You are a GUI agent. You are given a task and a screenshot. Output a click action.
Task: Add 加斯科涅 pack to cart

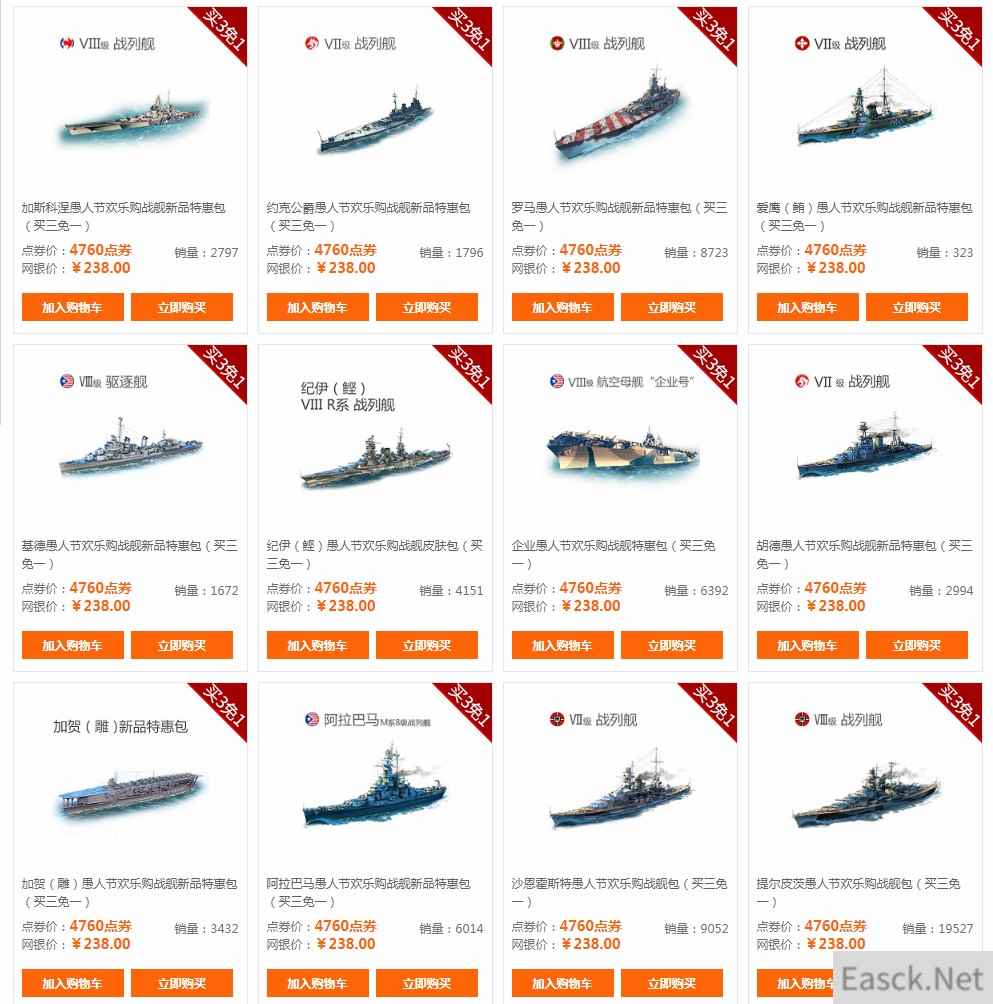tap(72, 307)
